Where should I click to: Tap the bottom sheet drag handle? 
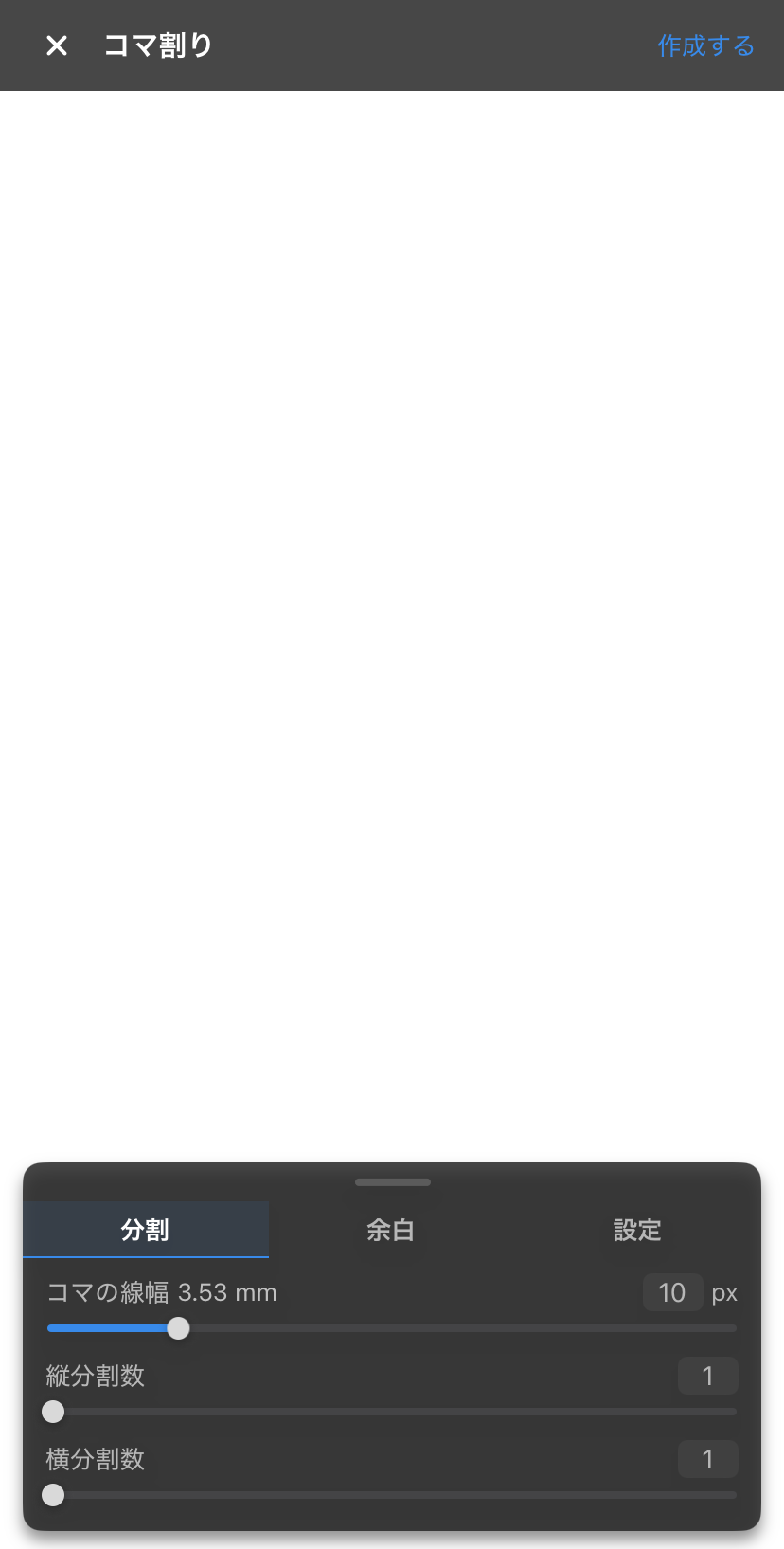point(392,1182)
